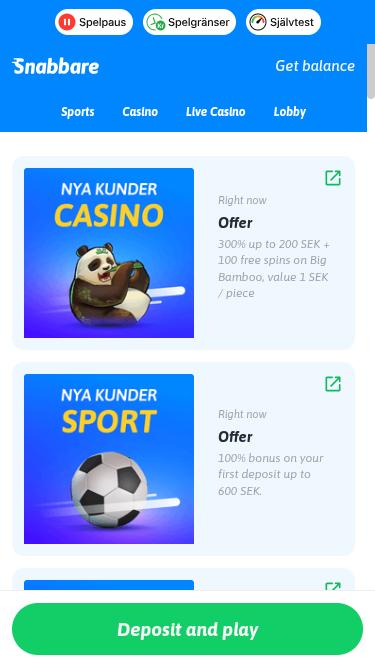Viewport: 375px width, 667px height.
Task: View the Nya Kunder Sport offer card
Action: pyautogui.click(x=183, y=459)
